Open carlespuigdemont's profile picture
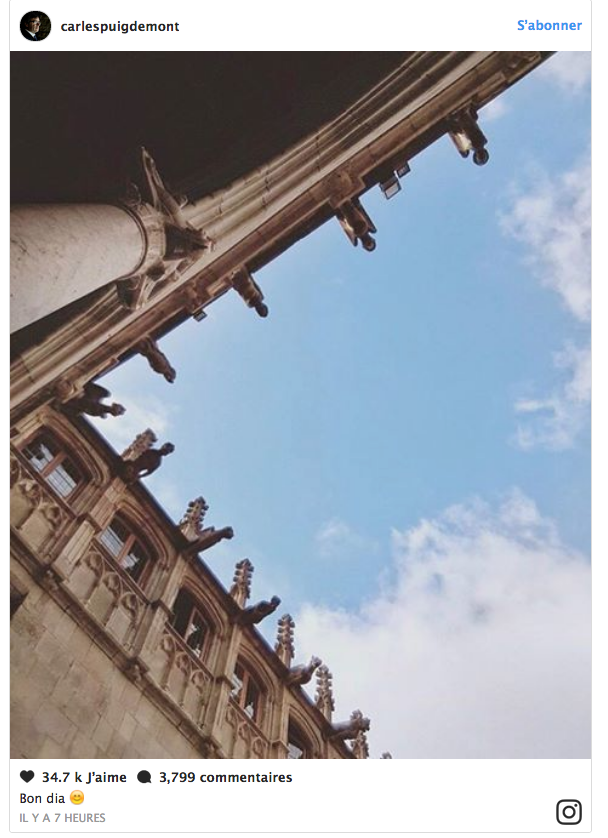The width and height of the screenshot is (608, 838). pos(35,26)
